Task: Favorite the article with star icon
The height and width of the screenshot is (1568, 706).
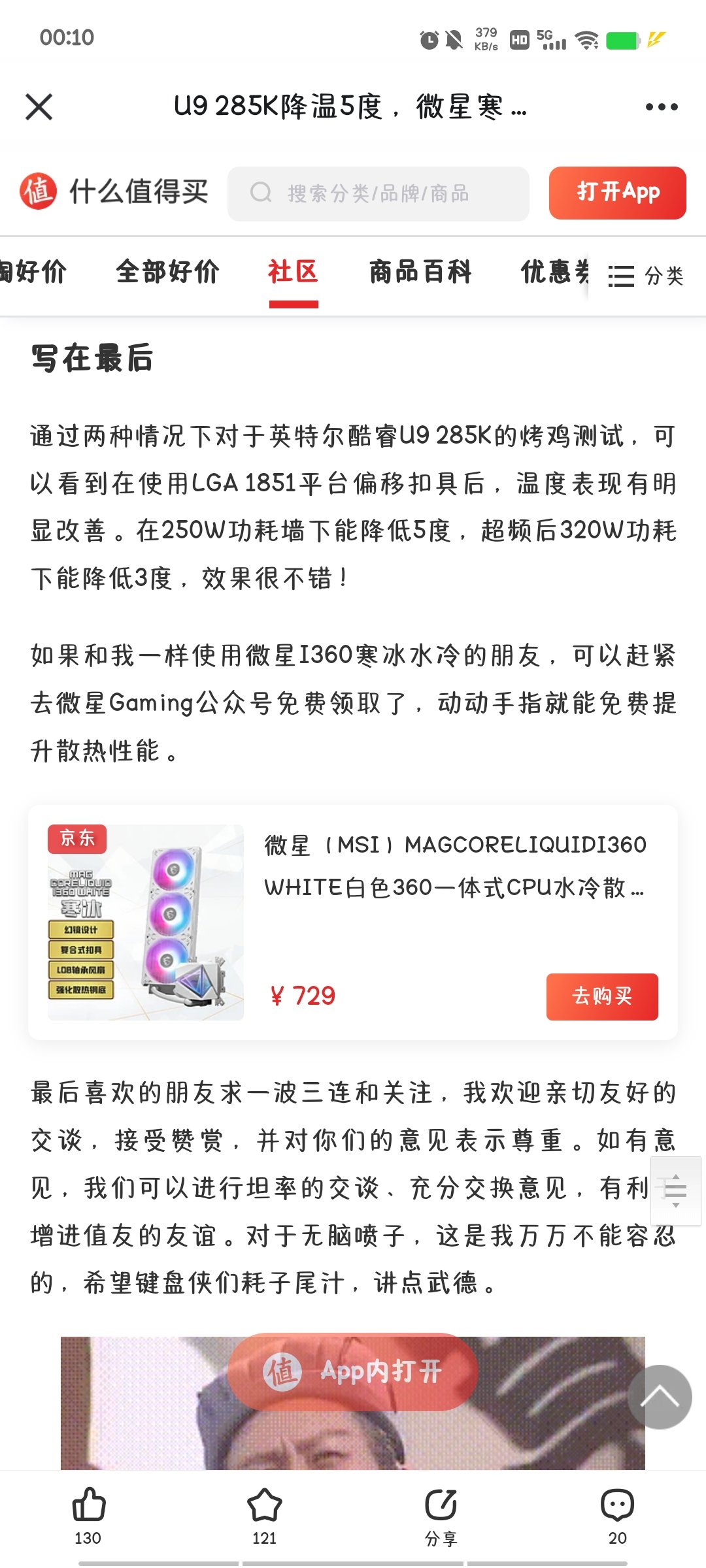Action: tap(264, 1514)
